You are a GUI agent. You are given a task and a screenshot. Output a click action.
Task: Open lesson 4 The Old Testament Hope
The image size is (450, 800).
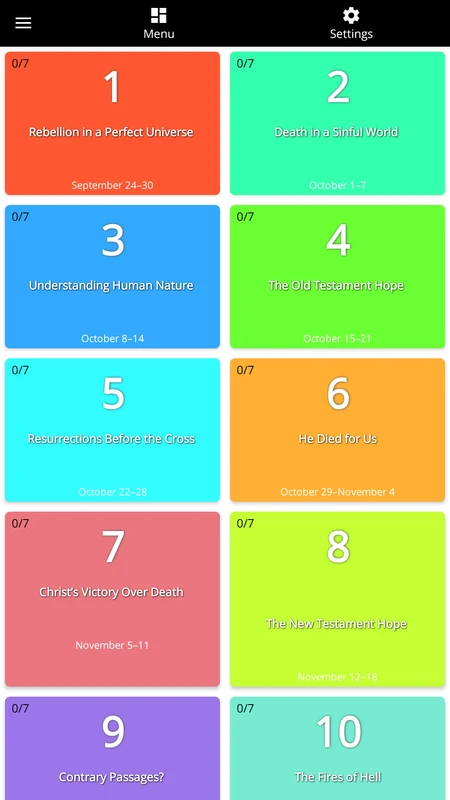337,277
